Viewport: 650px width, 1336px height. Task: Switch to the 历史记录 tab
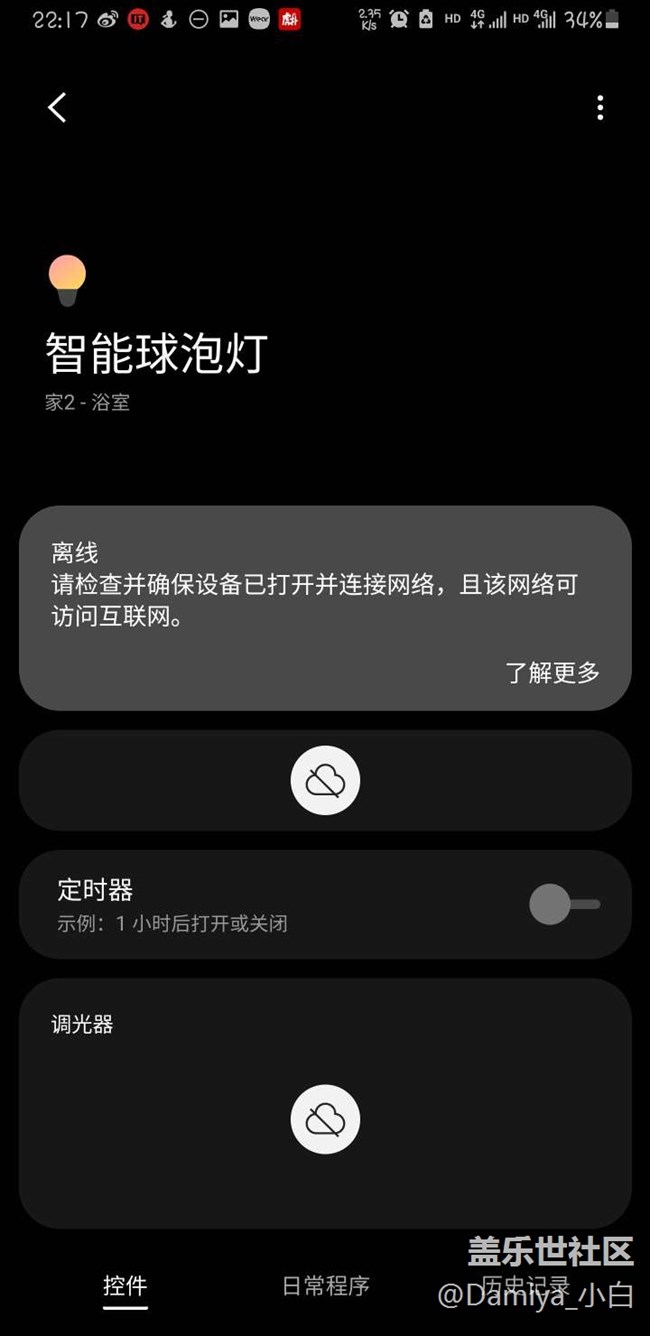point(526,1286)
